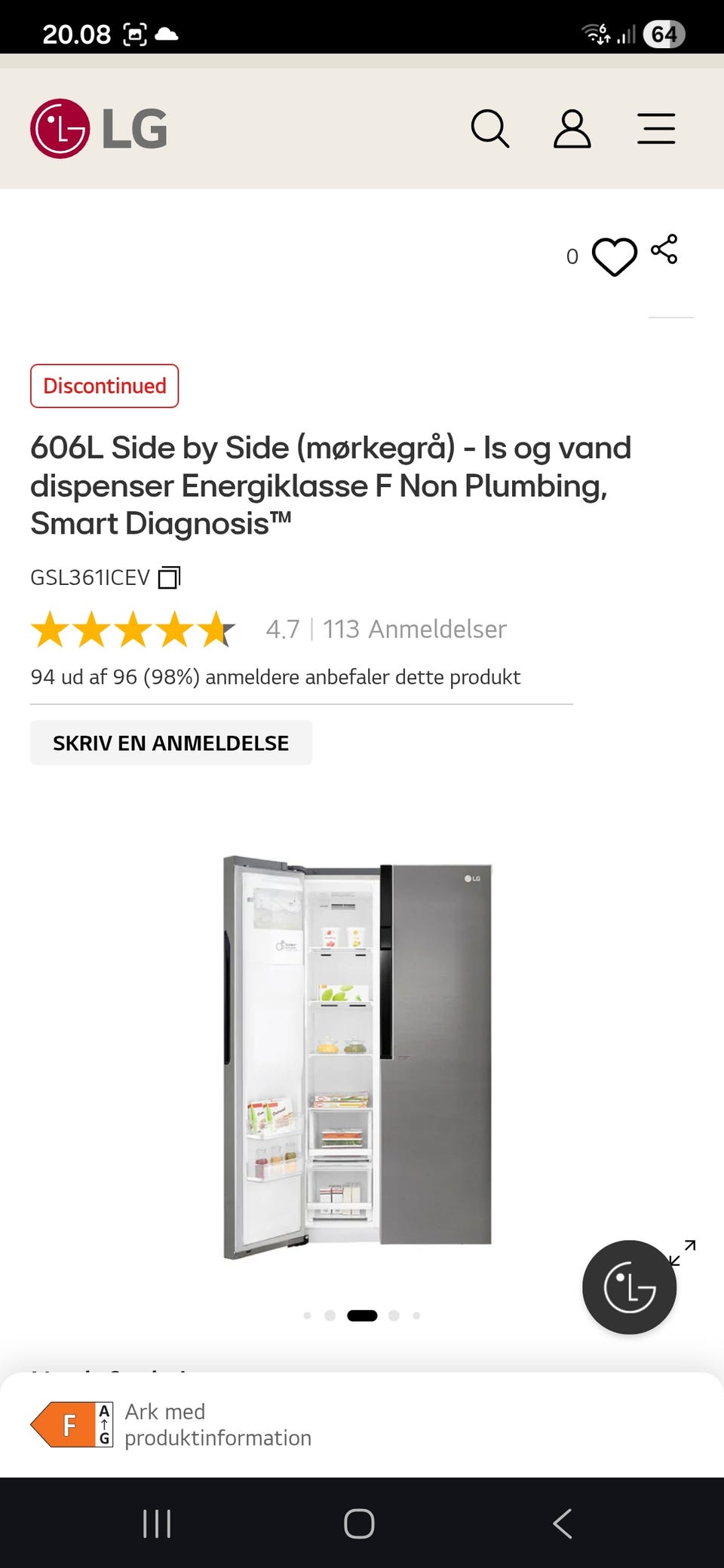Open recent apps from the navigation bar
Image resolution: width=724 pixels, height=1568 pixels.
[x=156, y=1523]
